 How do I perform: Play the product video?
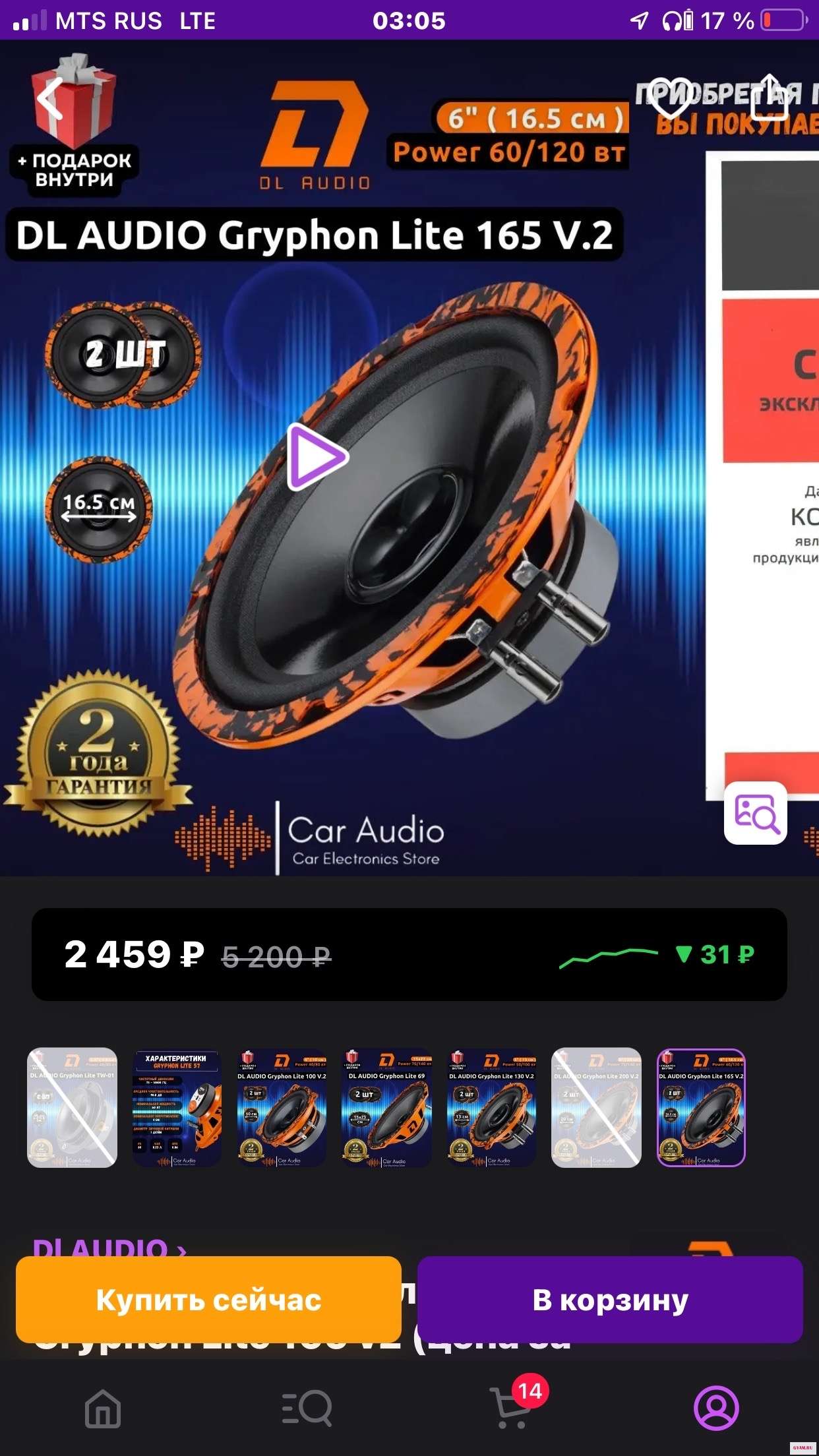pos(317,457)
